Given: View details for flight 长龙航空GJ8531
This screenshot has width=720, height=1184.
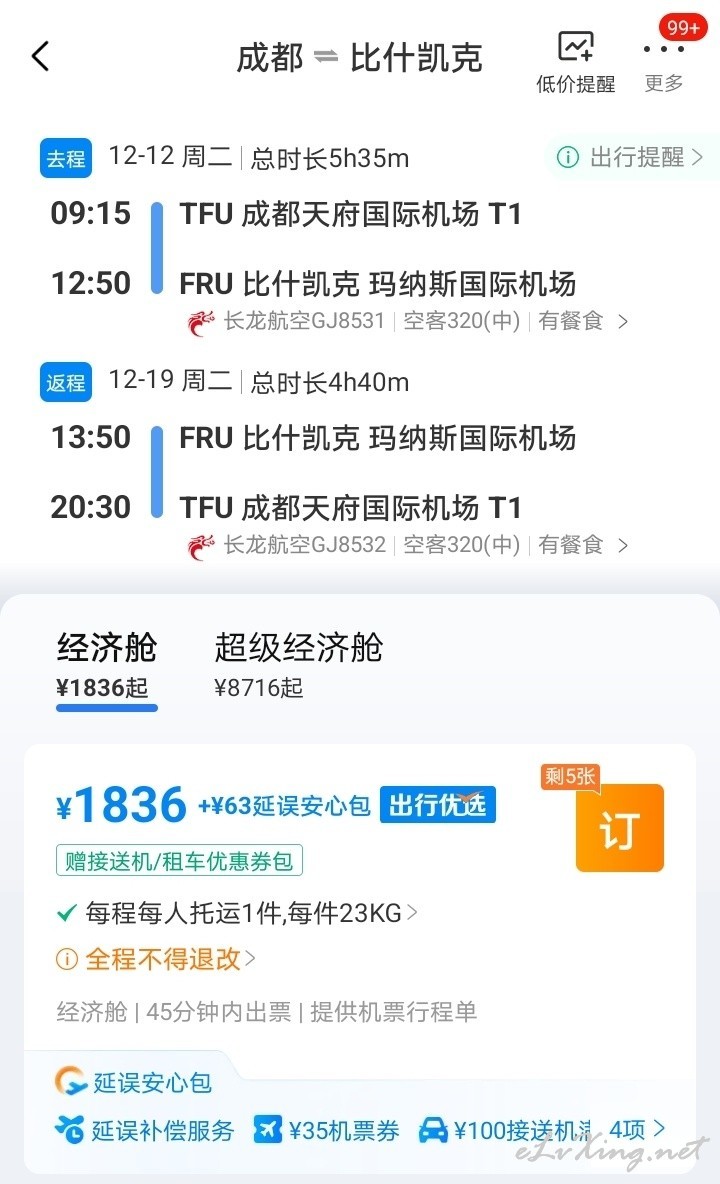Looking at the screenshot, I should point(408,322).
